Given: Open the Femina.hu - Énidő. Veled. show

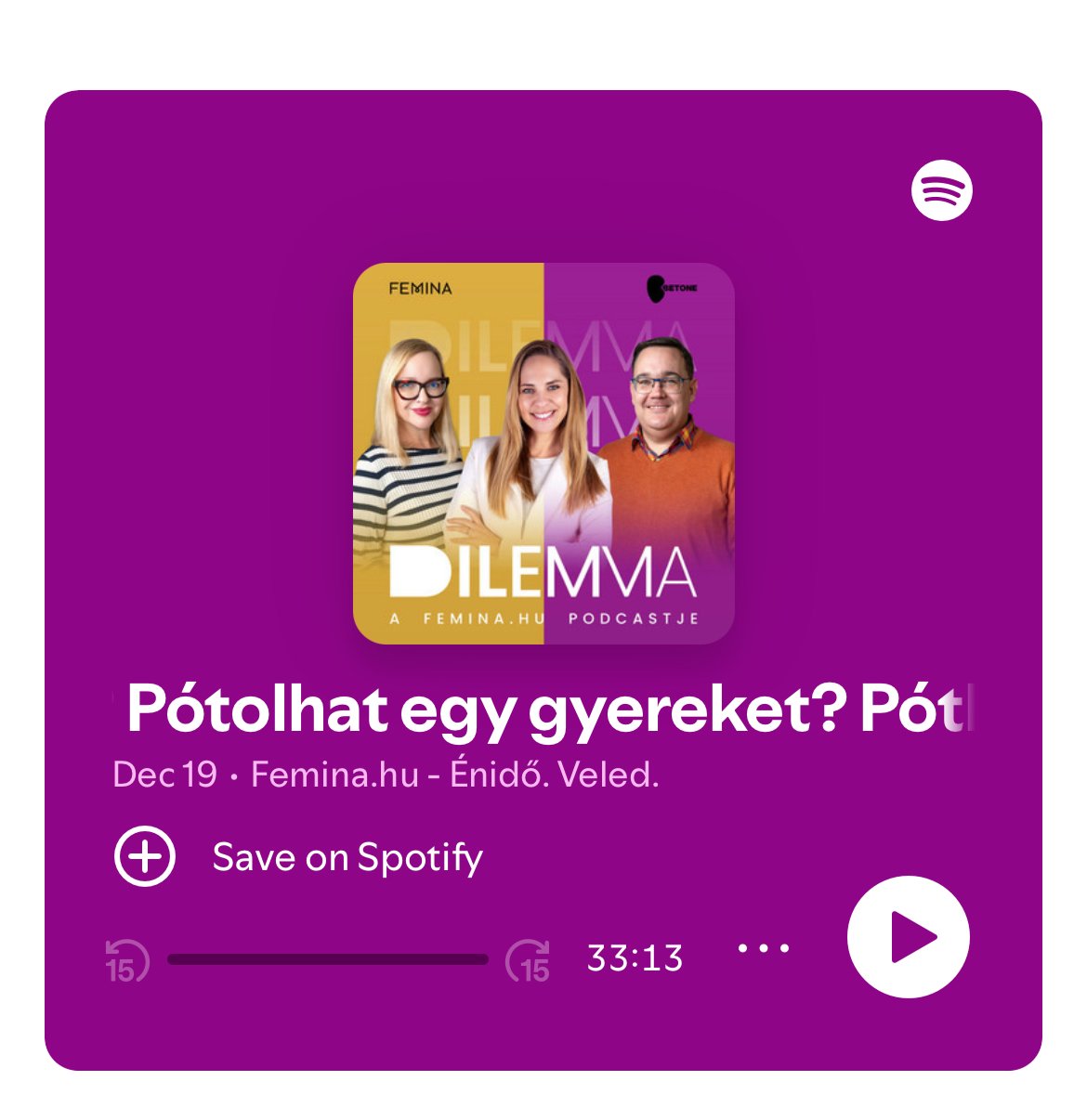Looking at the screenshot, I should pyautogui.click(x=454, y=775).
